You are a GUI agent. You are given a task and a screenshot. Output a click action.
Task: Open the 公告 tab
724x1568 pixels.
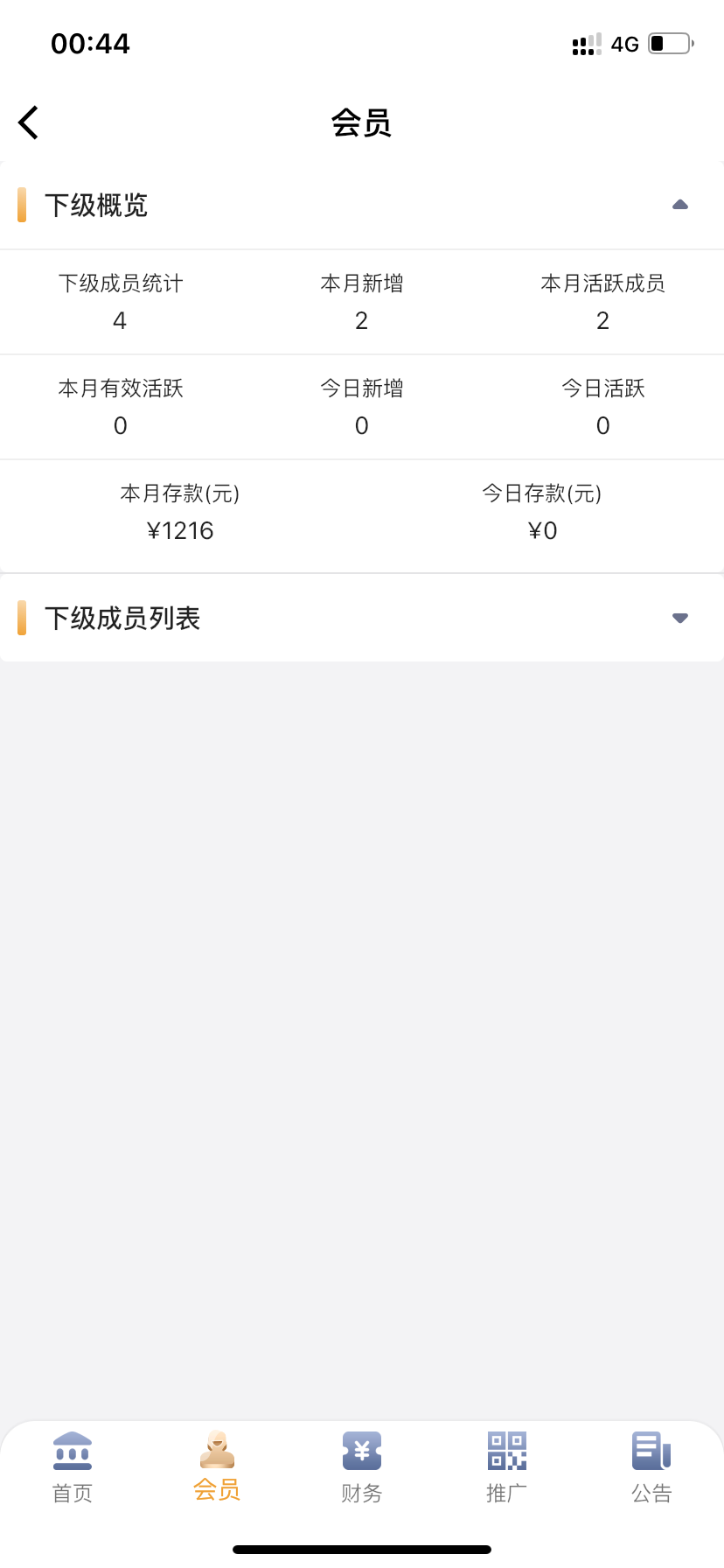pos(651,1466)
